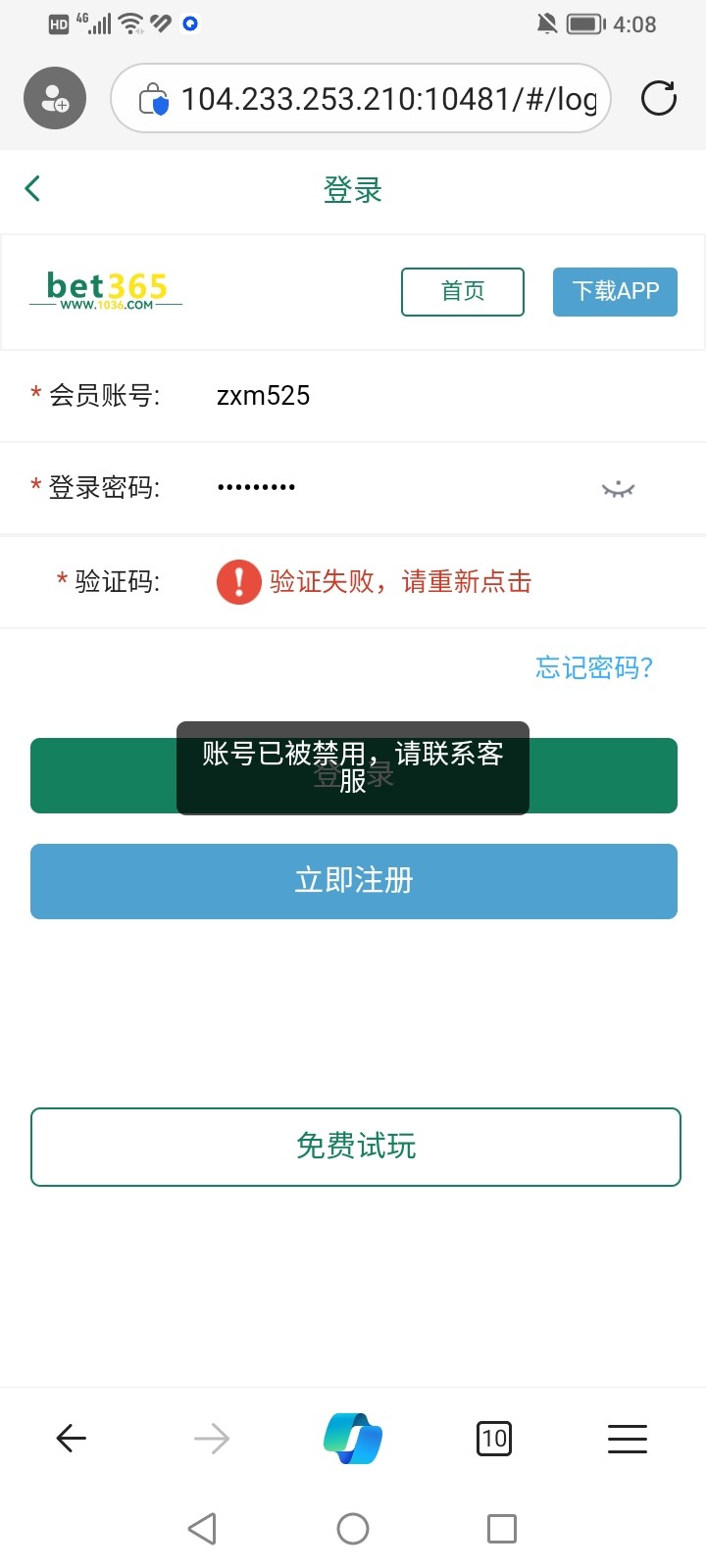Viewport: 706px width, 1568px height.
Task: Toggle password visibility eye icon
Action: pos(618,488)
